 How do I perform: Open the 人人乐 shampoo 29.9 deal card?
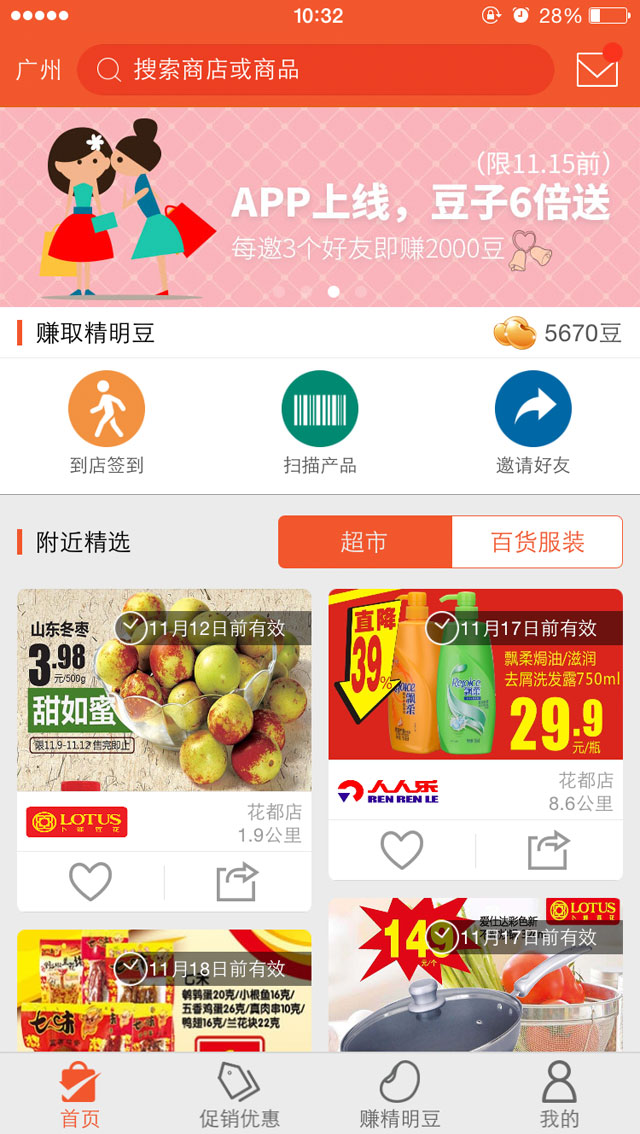coord(475,690)
